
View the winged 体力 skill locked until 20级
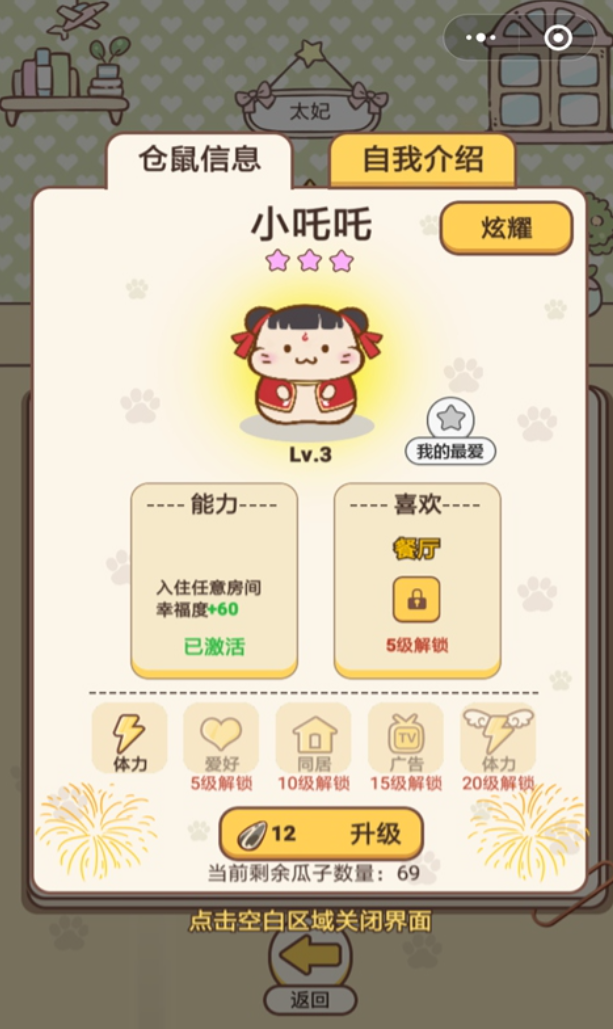tap(498, 738)
